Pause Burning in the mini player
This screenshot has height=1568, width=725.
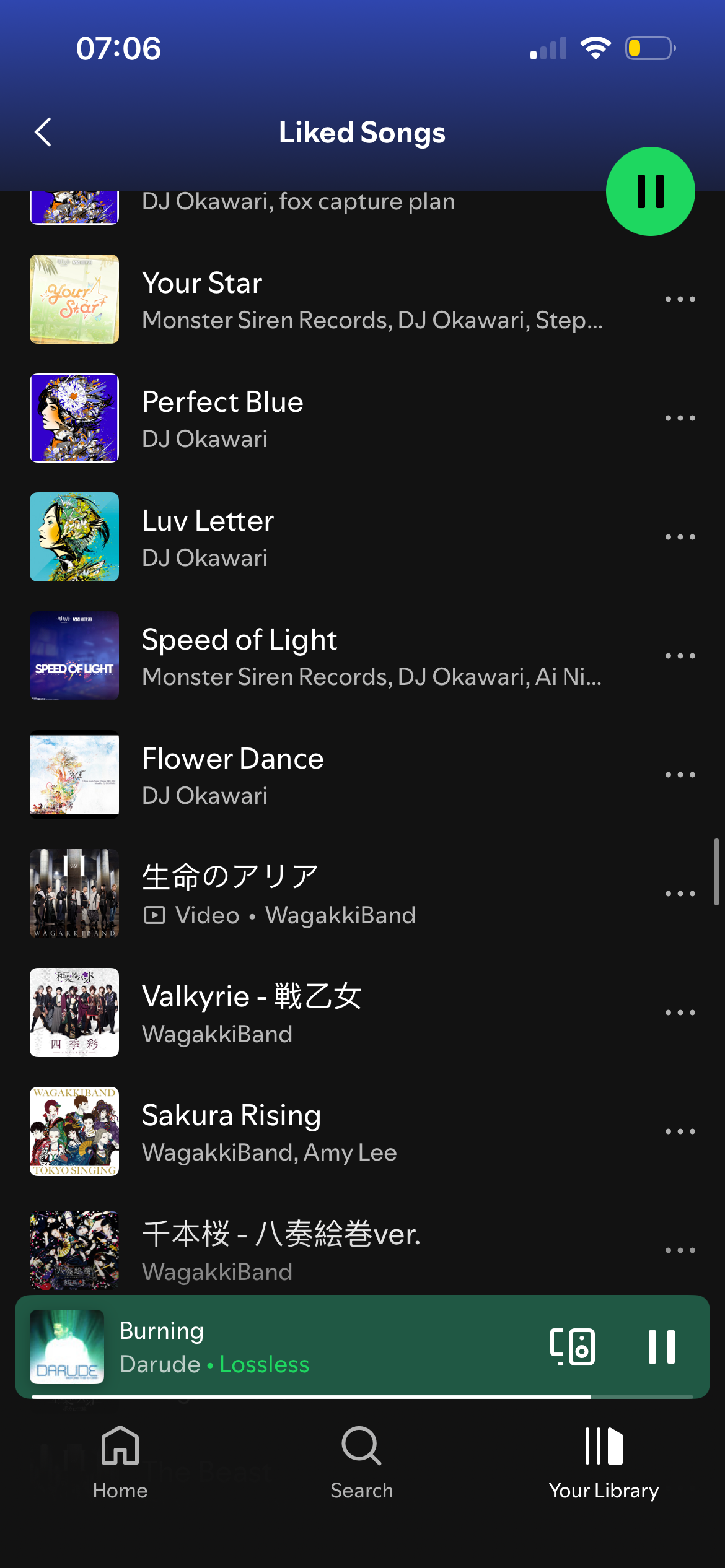[661, 1347]
